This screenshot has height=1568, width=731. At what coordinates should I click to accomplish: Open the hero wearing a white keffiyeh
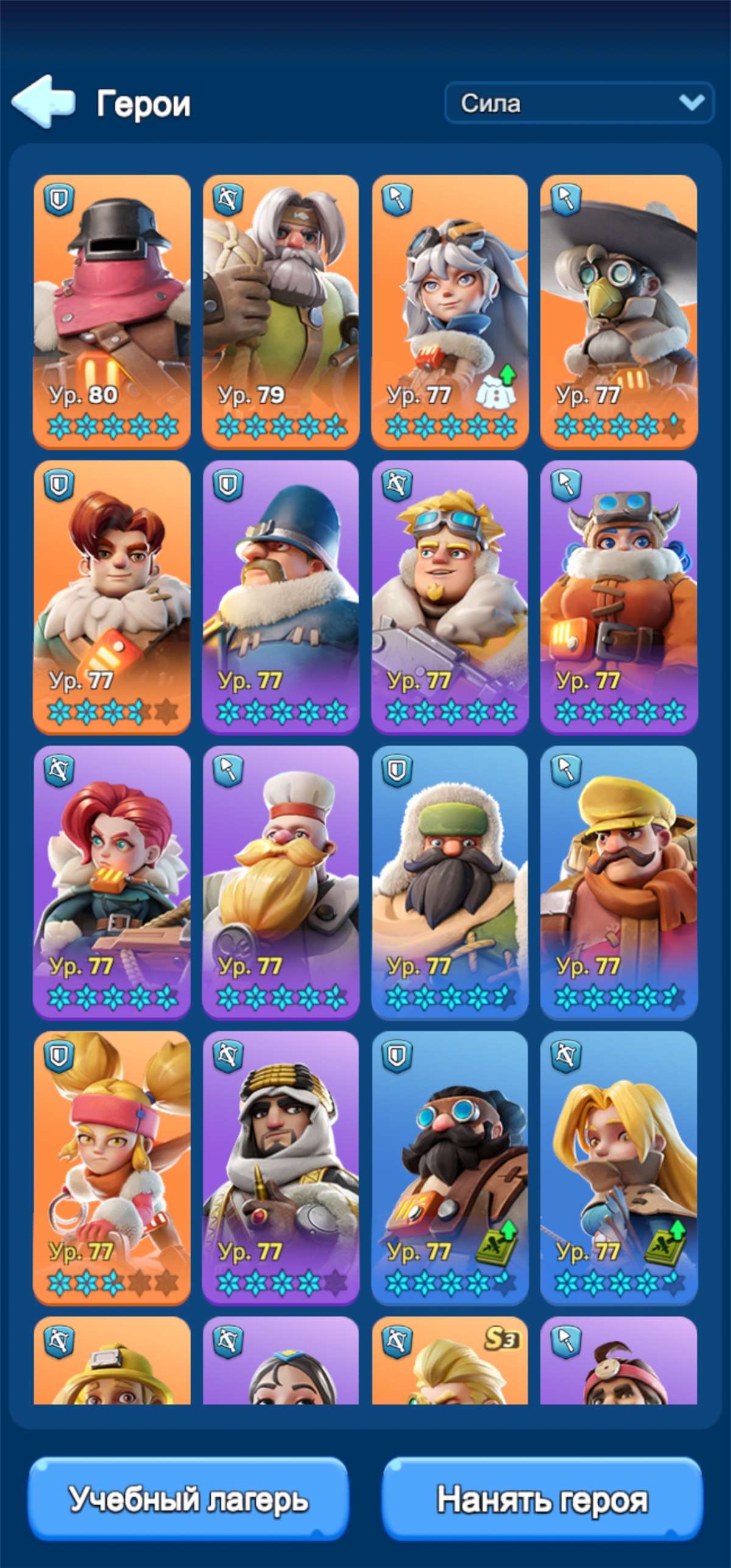pyautogui.click(x=281, y=1168)
